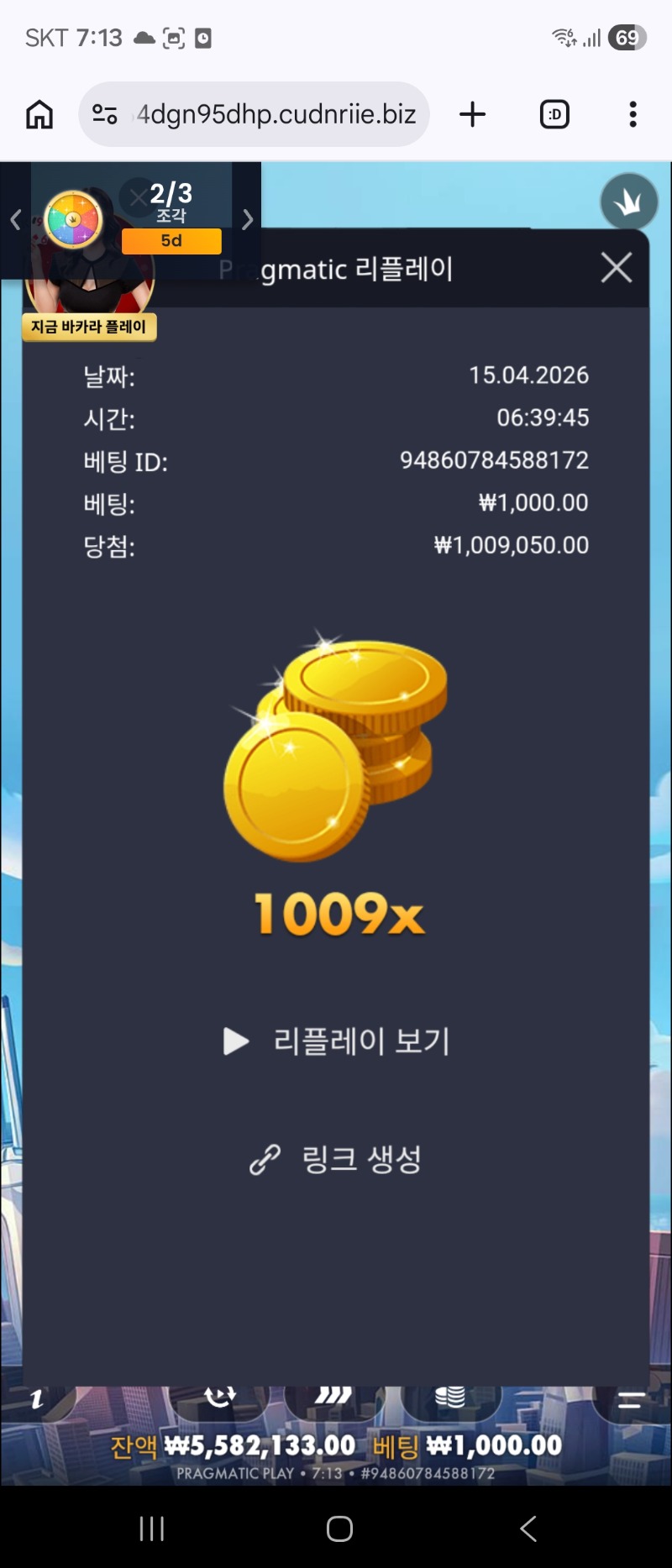Open the game info i button

36,1399
